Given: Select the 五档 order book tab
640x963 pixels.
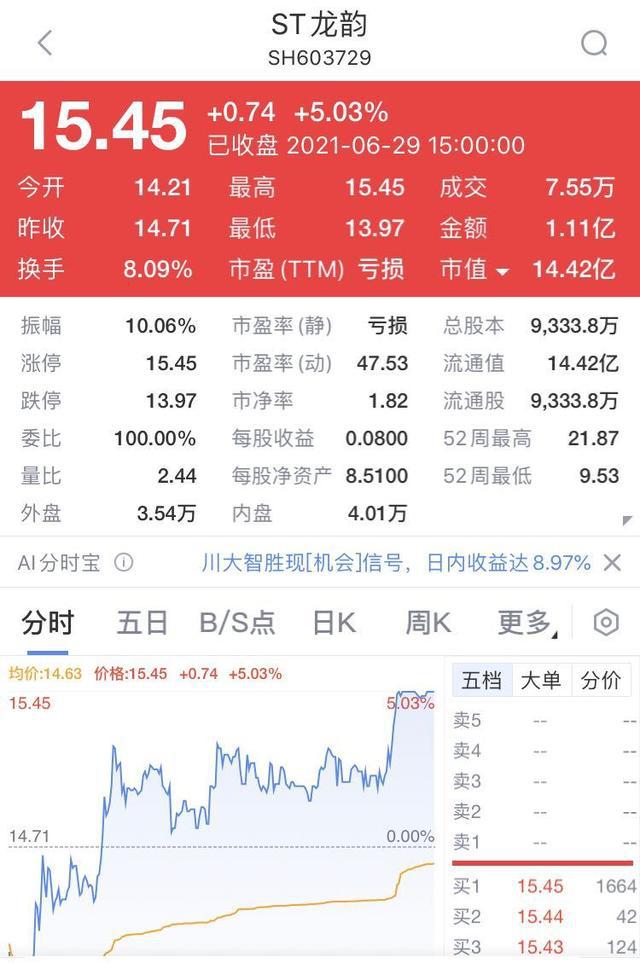Looking at the screenshot, I should point(482,682).
